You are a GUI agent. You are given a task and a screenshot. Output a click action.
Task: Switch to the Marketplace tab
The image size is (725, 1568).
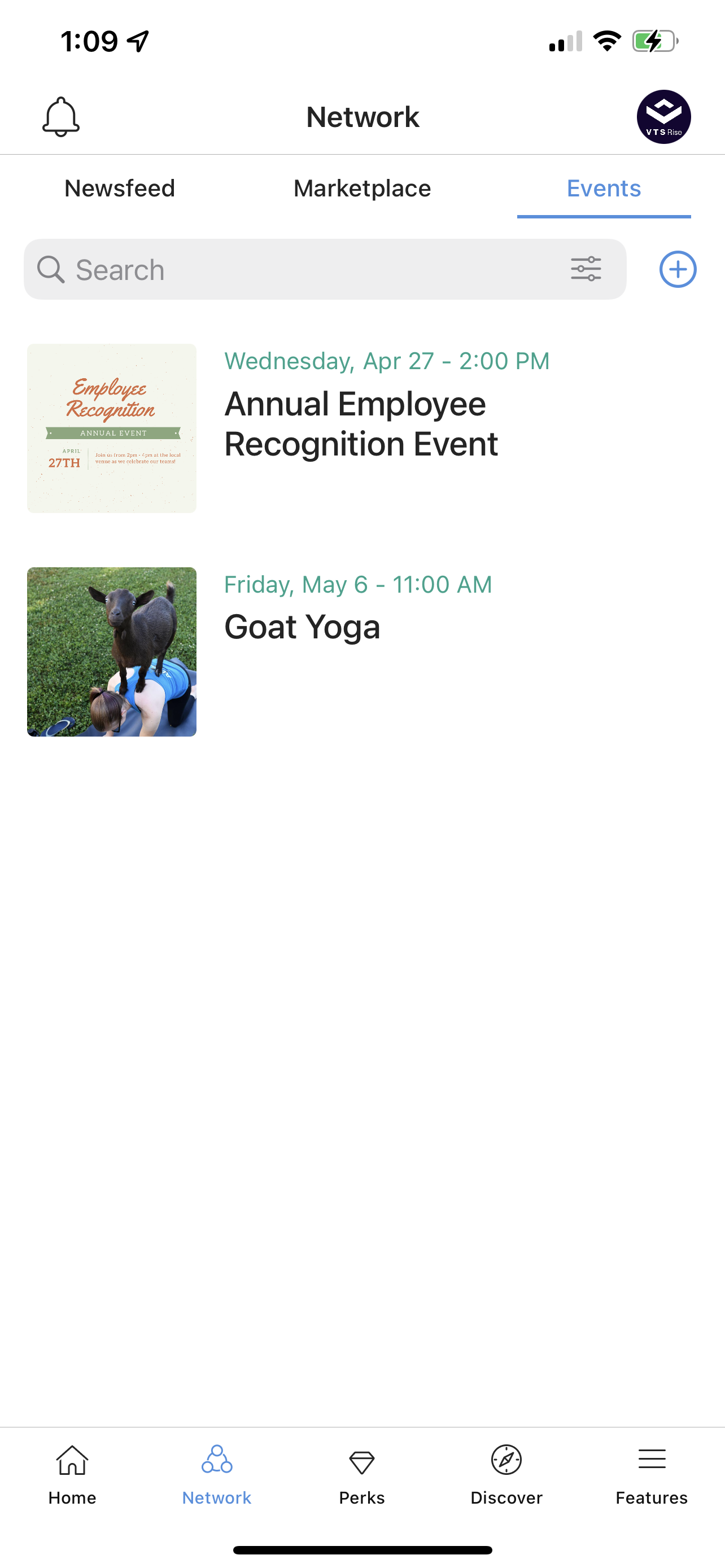click(361, 189)
